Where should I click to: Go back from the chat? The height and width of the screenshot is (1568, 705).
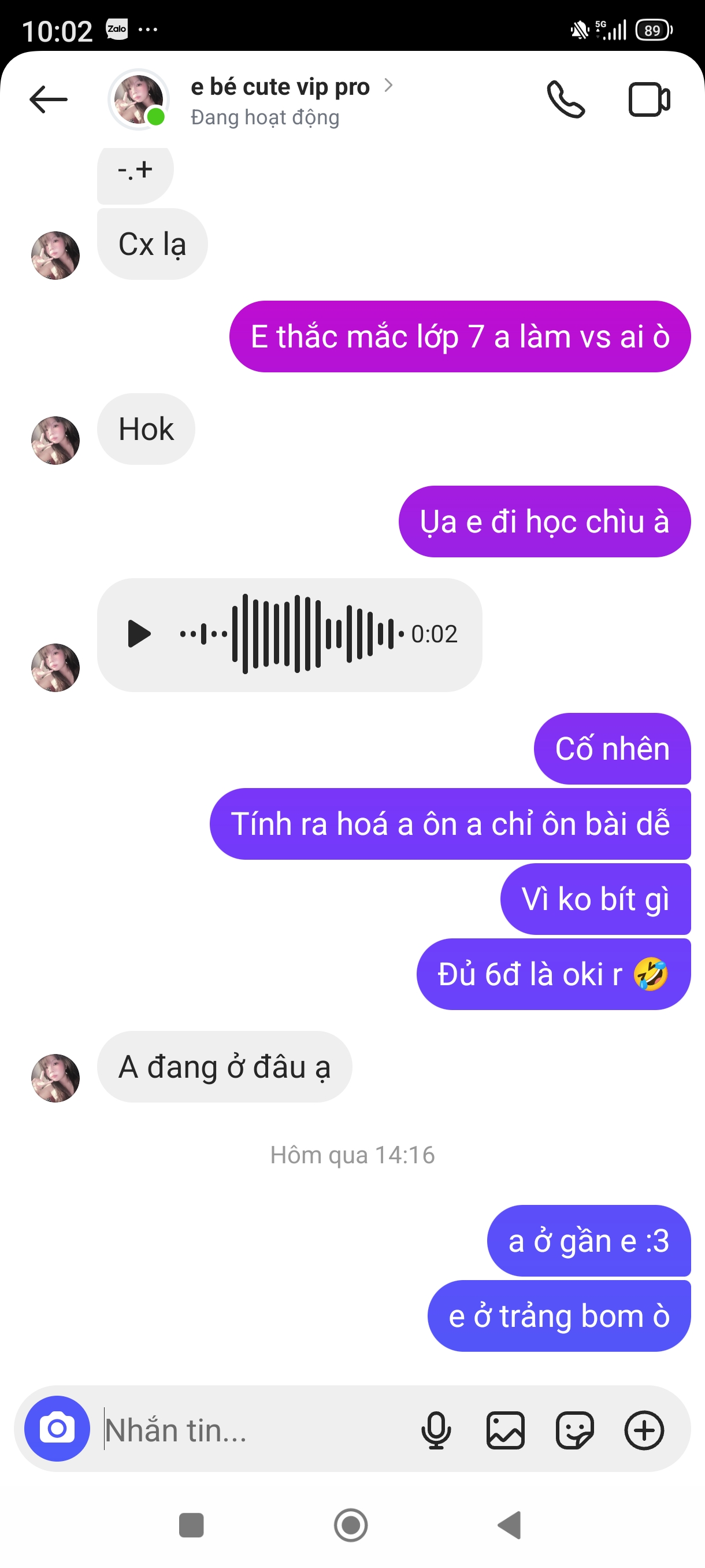(48, 100)
